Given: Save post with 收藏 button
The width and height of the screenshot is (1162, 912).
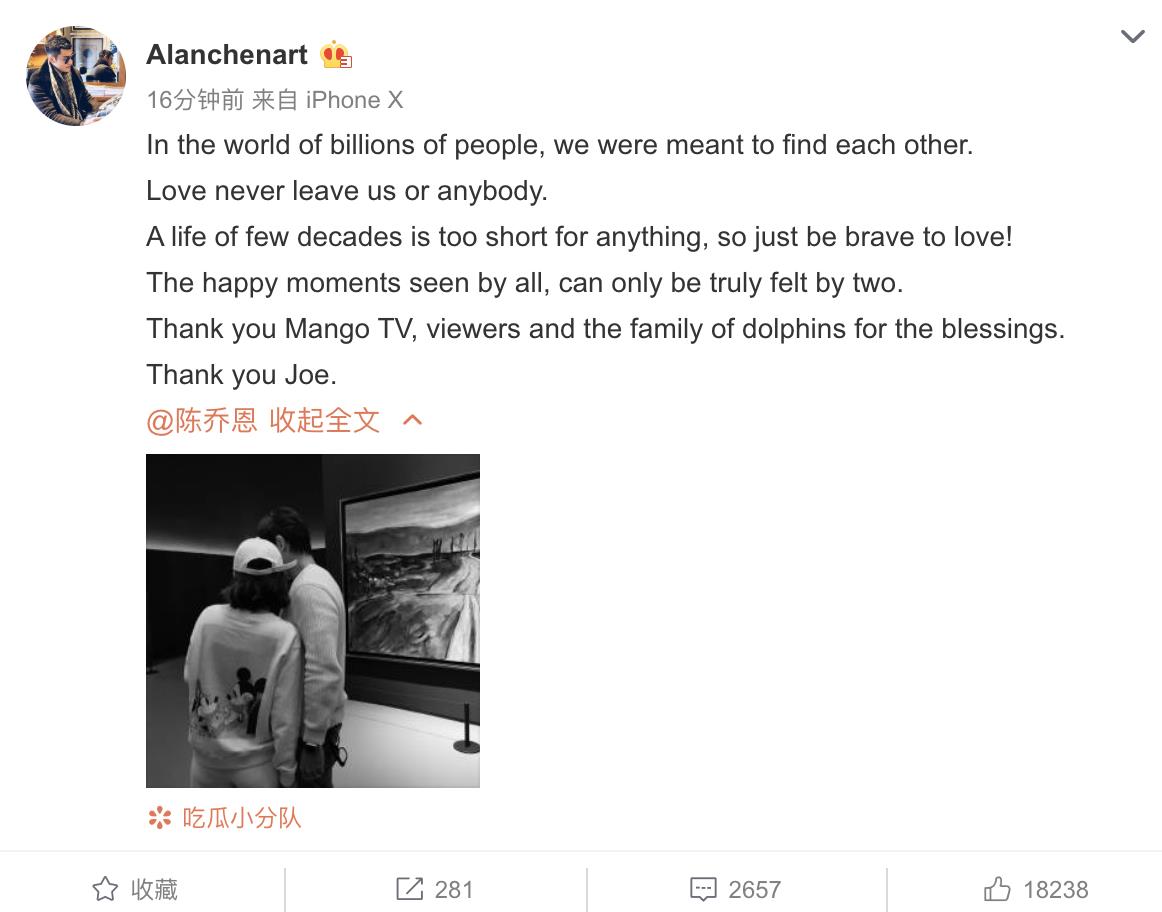Looking at the screenshot, I should pyautogui.click(x=136, y=889).
